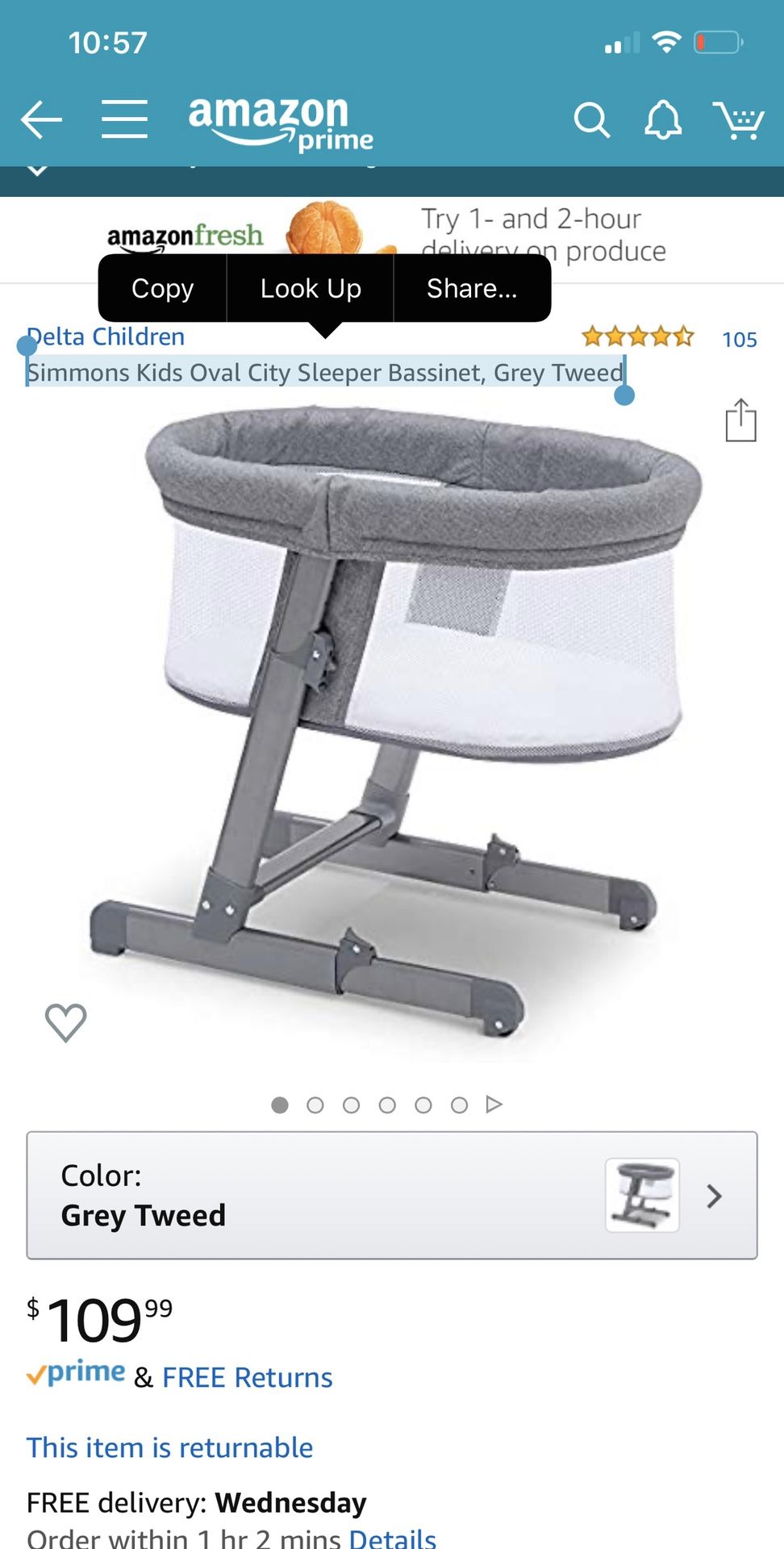Add bassinet to wish list heart
The height and width of the screenshot is (1549, 784).
(x=65, y=1022)
